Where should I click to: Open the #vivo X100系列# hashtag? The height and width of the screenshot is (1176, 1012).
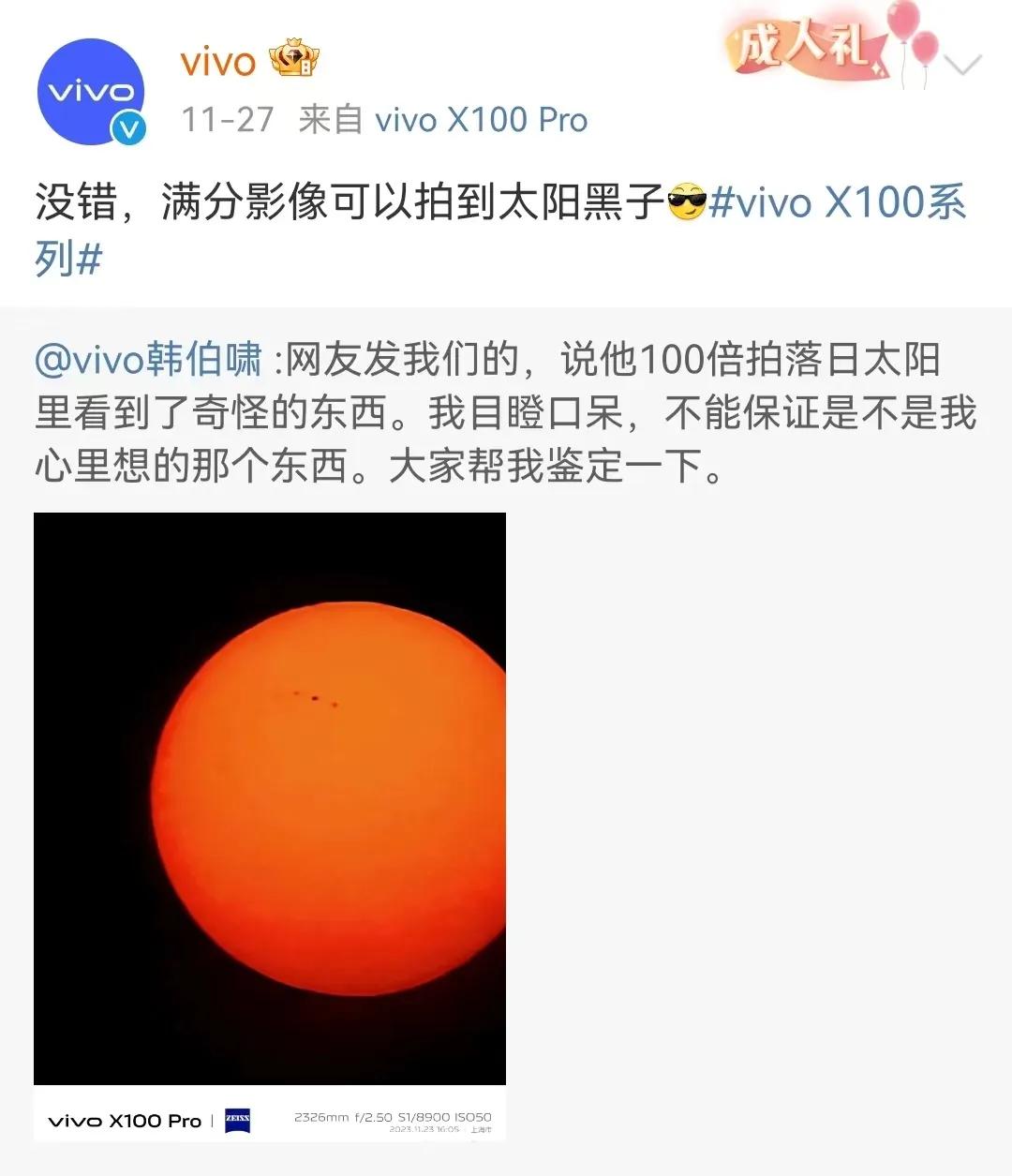click(836, 202)
